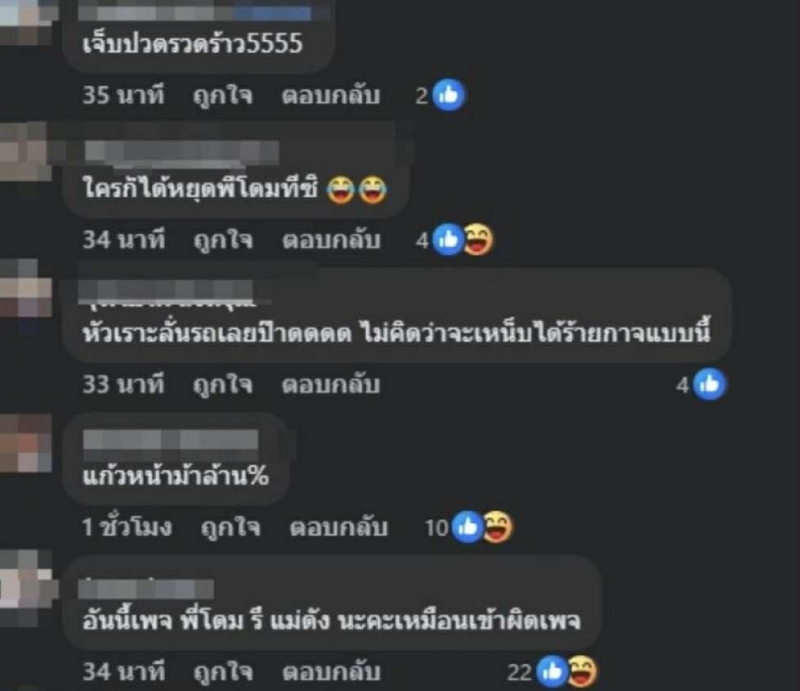Open reactions on the "หัวเราะลั่นรถเลย" comment

click(702, 384)
